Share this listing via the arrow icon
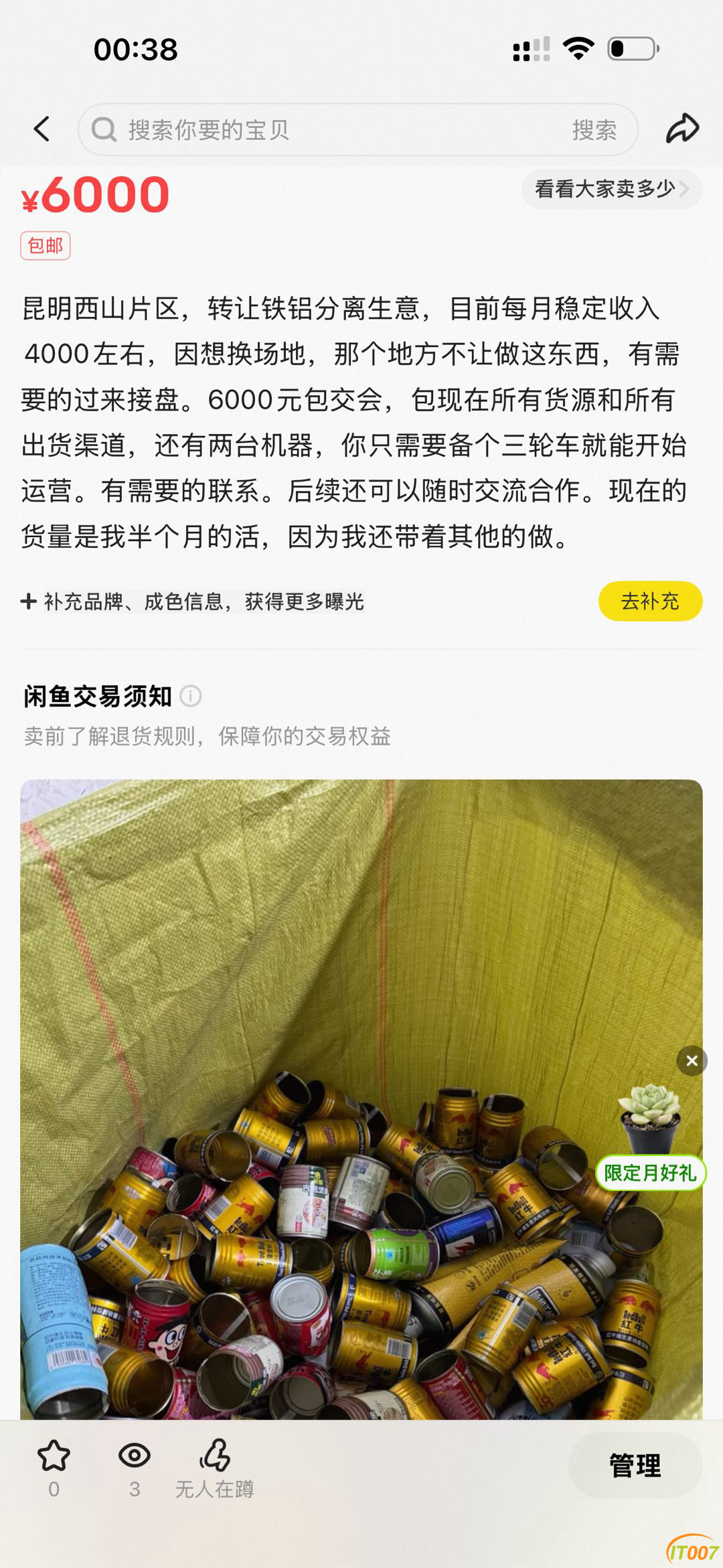The image size is (723, 1568). click(682, 129)
